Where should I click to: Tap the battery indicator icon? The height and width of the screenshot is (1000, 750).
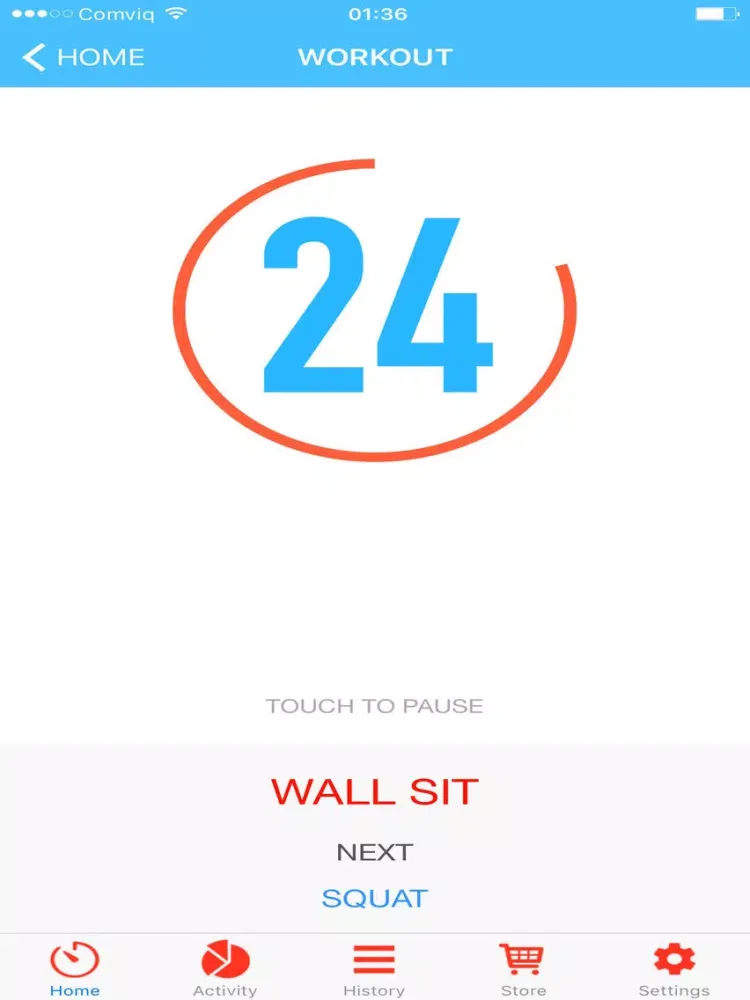(x=718, y=14)
